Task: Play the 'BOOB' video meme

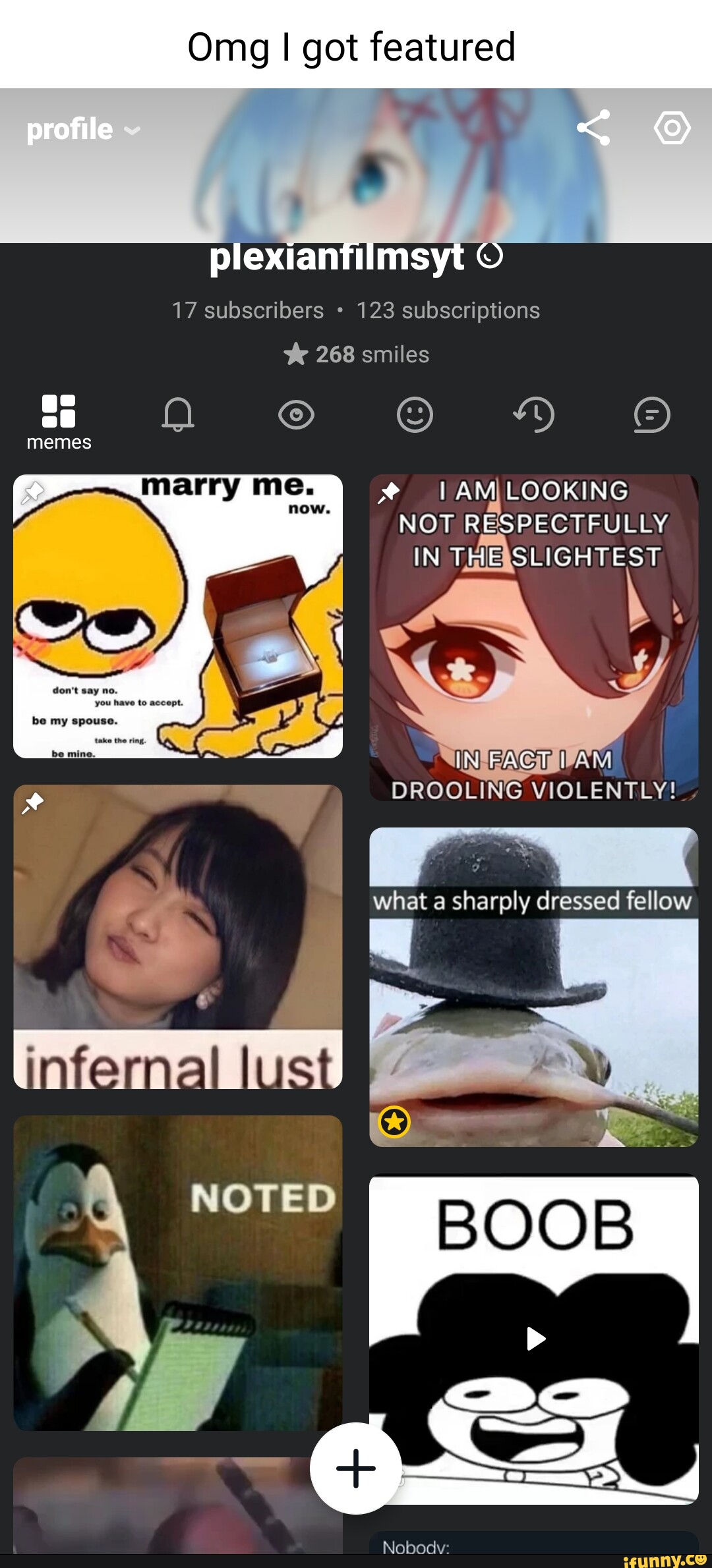Action: tap(535, 1339)
